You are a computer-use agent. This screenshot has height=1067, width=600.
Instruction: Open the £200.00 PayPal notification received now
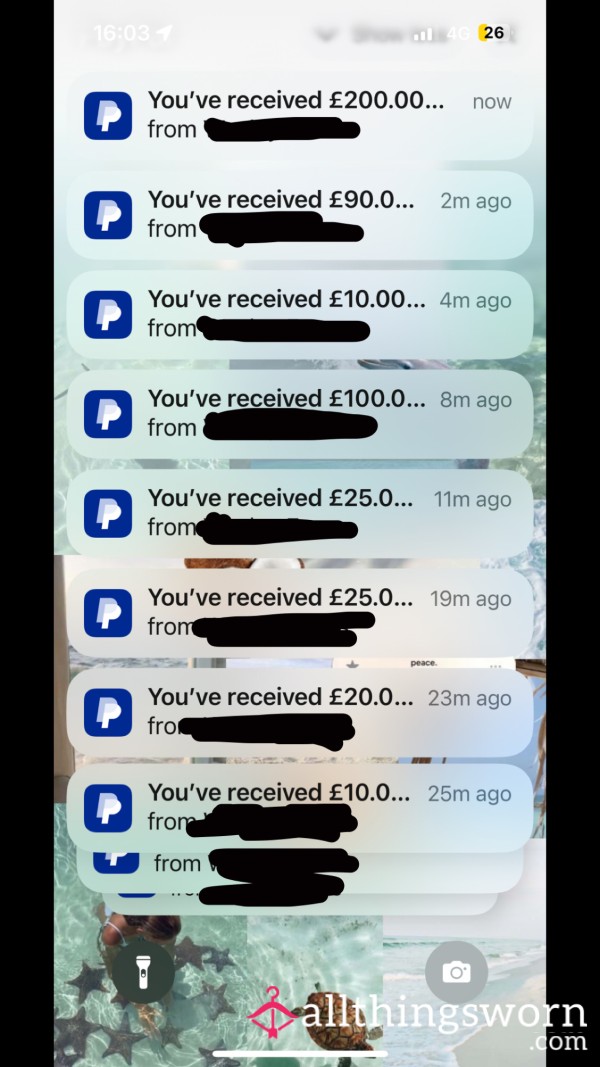[300, 116]
